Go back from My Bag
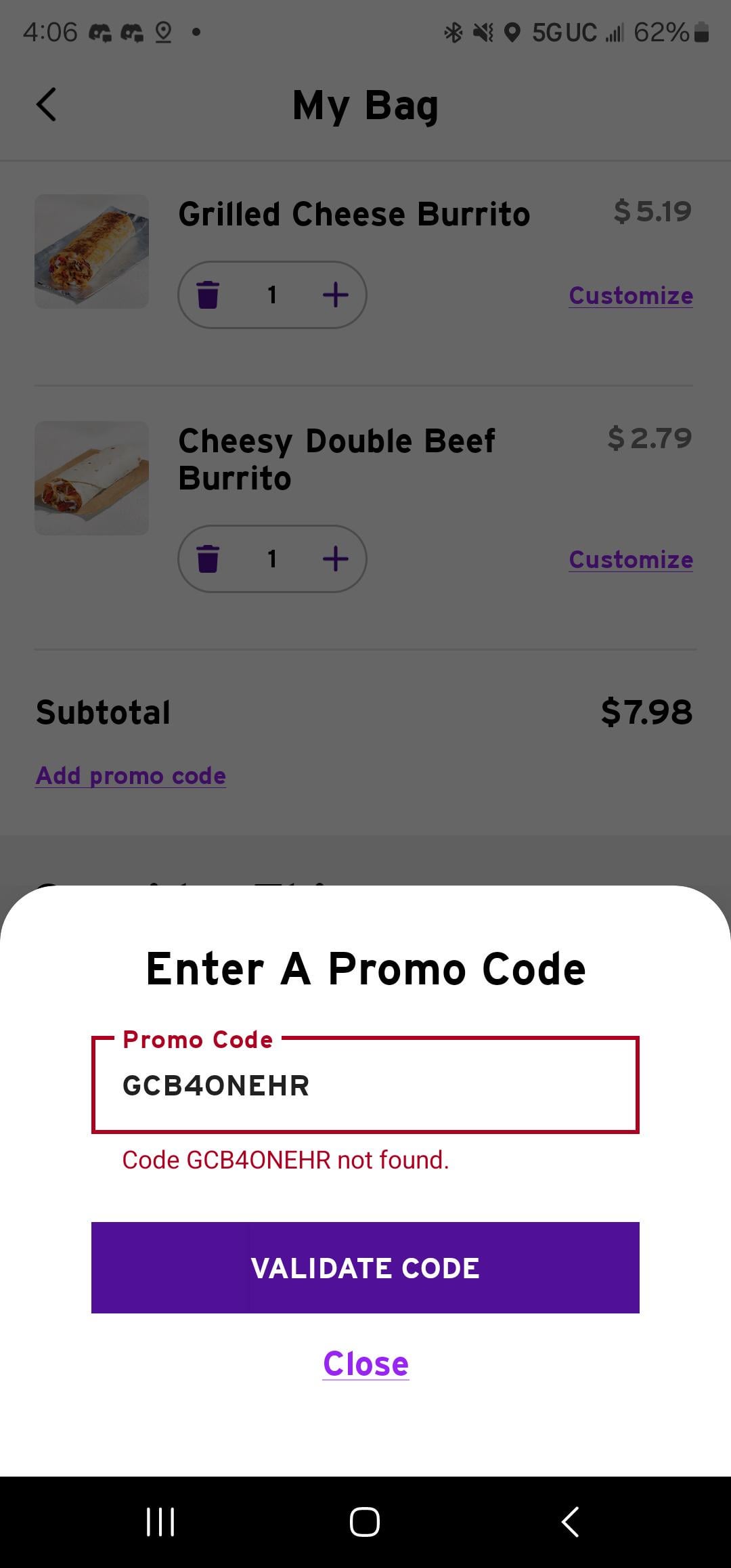731x1568 pixels. pyautogui.click(x=46, y=105)
